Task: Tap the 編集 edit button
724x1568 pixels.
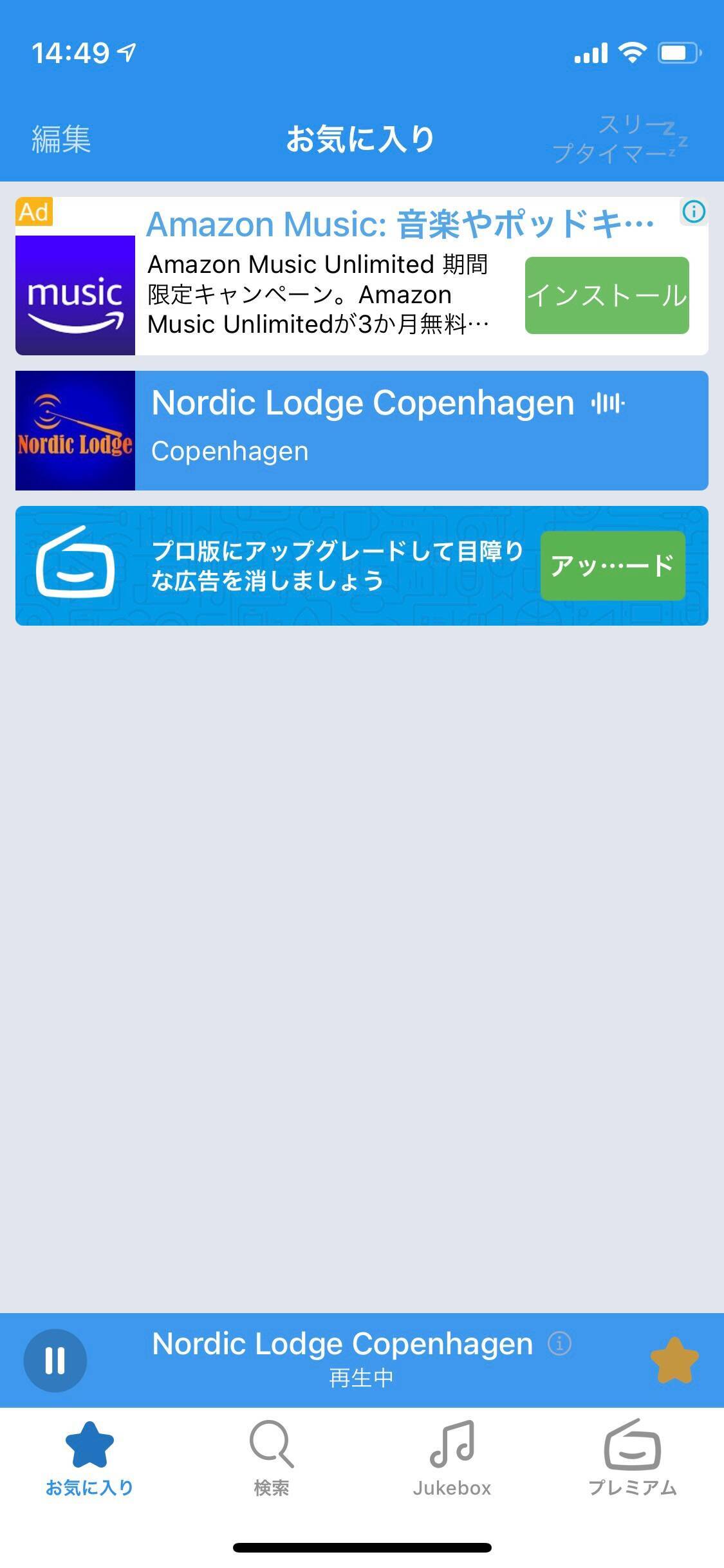Action: [61, 139]
